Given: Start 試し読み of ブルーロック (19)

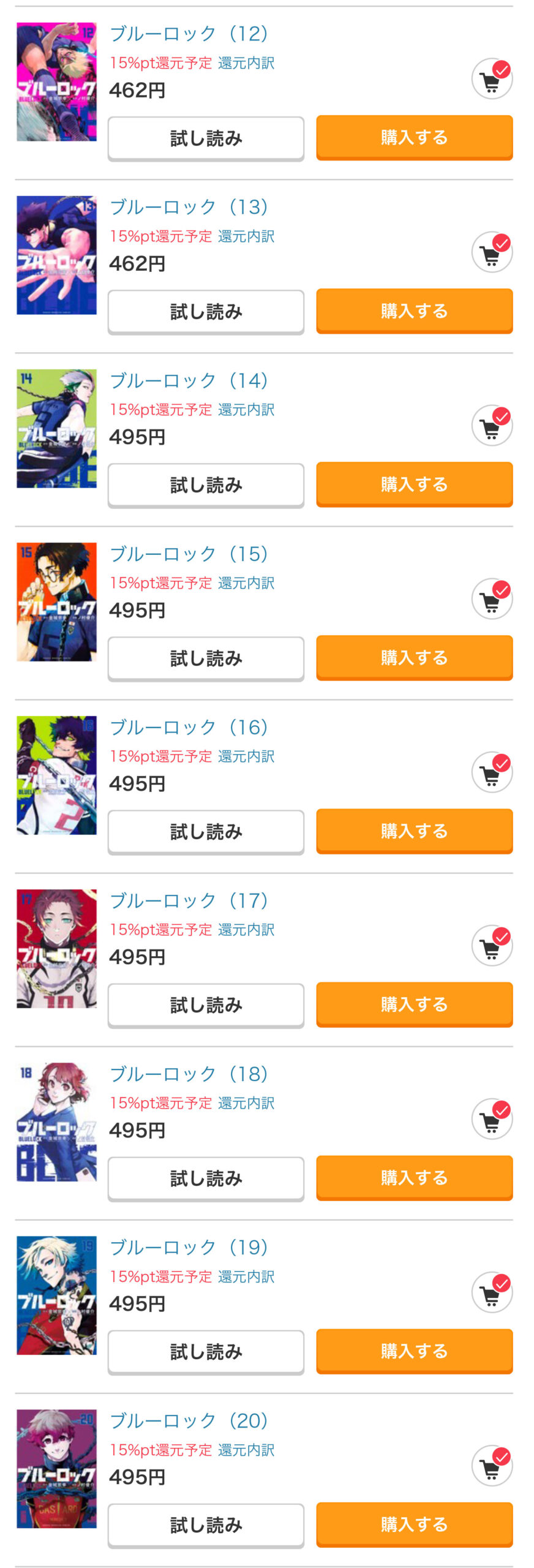Looking at the screenshot, I should pyautogui.click(x=206, y=1351).
